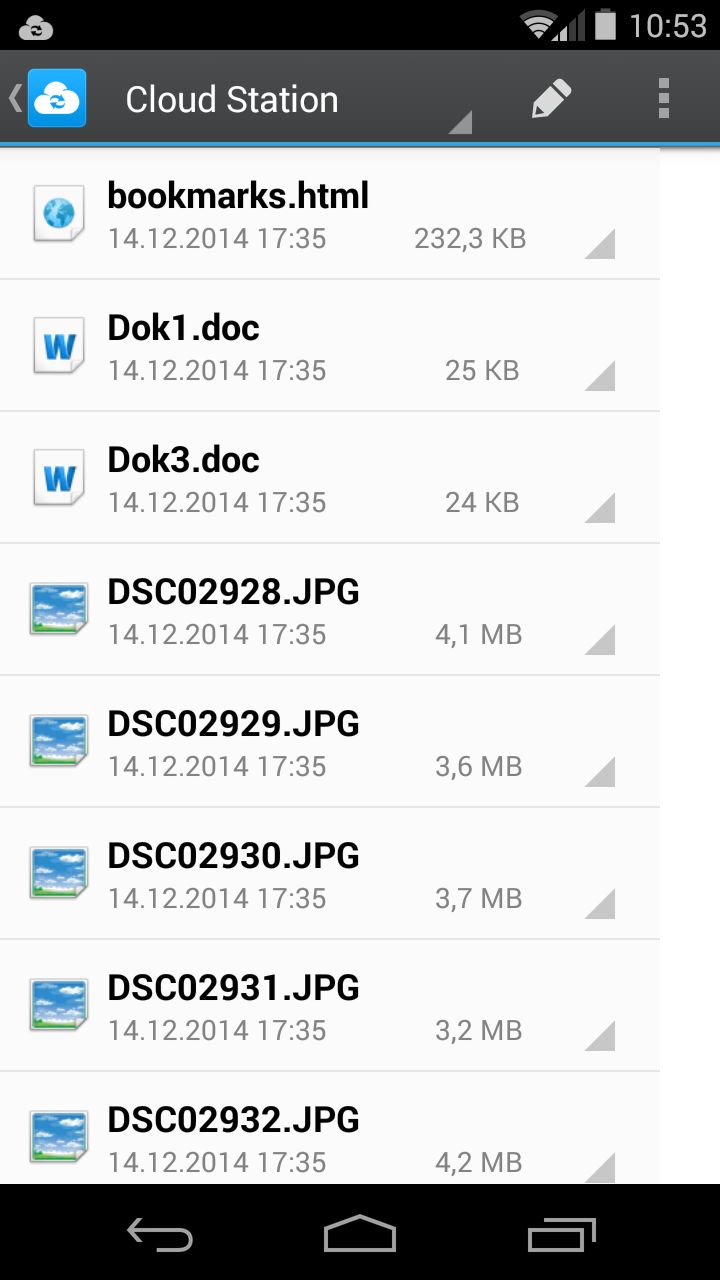
Task: Open DSC02930.JPG photo
Action: (x=330, y=874)
